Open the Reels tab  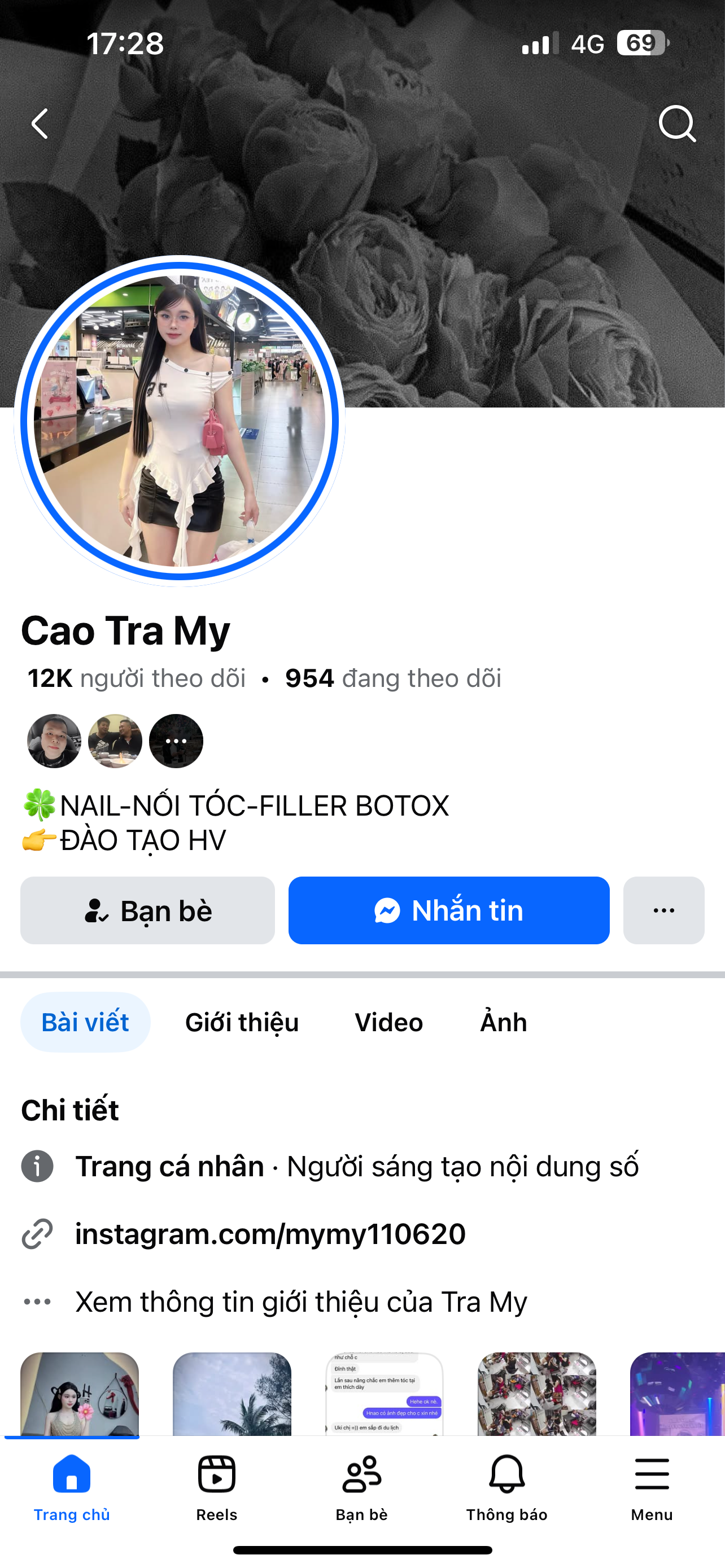click(x=217, y=1486)
